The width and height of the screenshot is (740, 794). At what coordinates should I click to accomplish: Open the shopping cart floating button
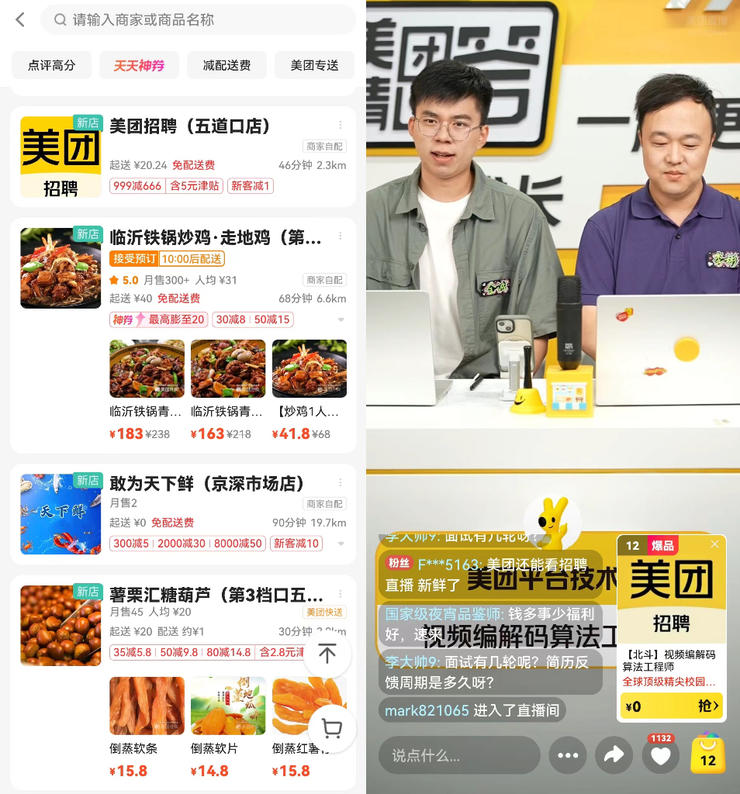coord(331,729)
